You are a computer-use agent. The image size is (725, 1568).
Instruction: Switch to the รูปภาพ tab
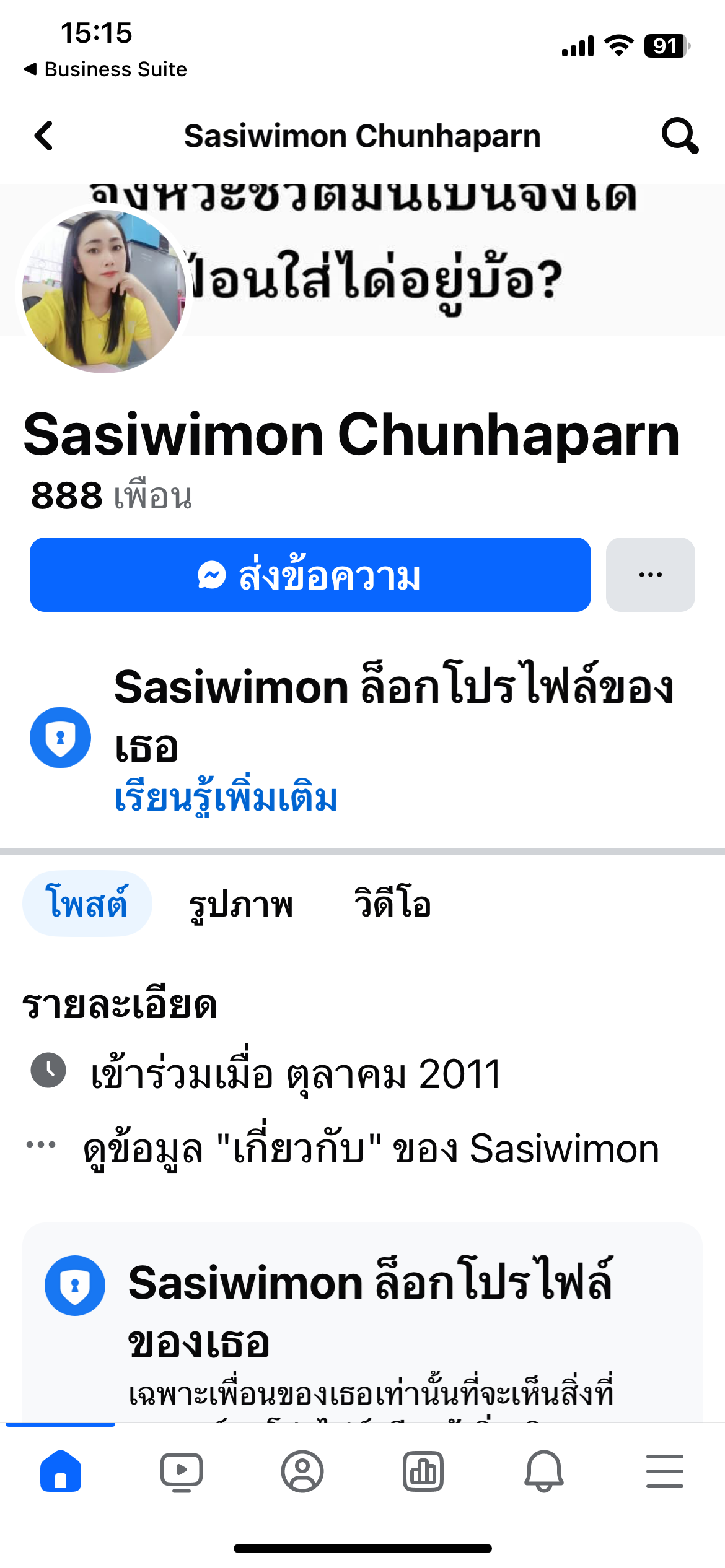[x=240, y=904]
